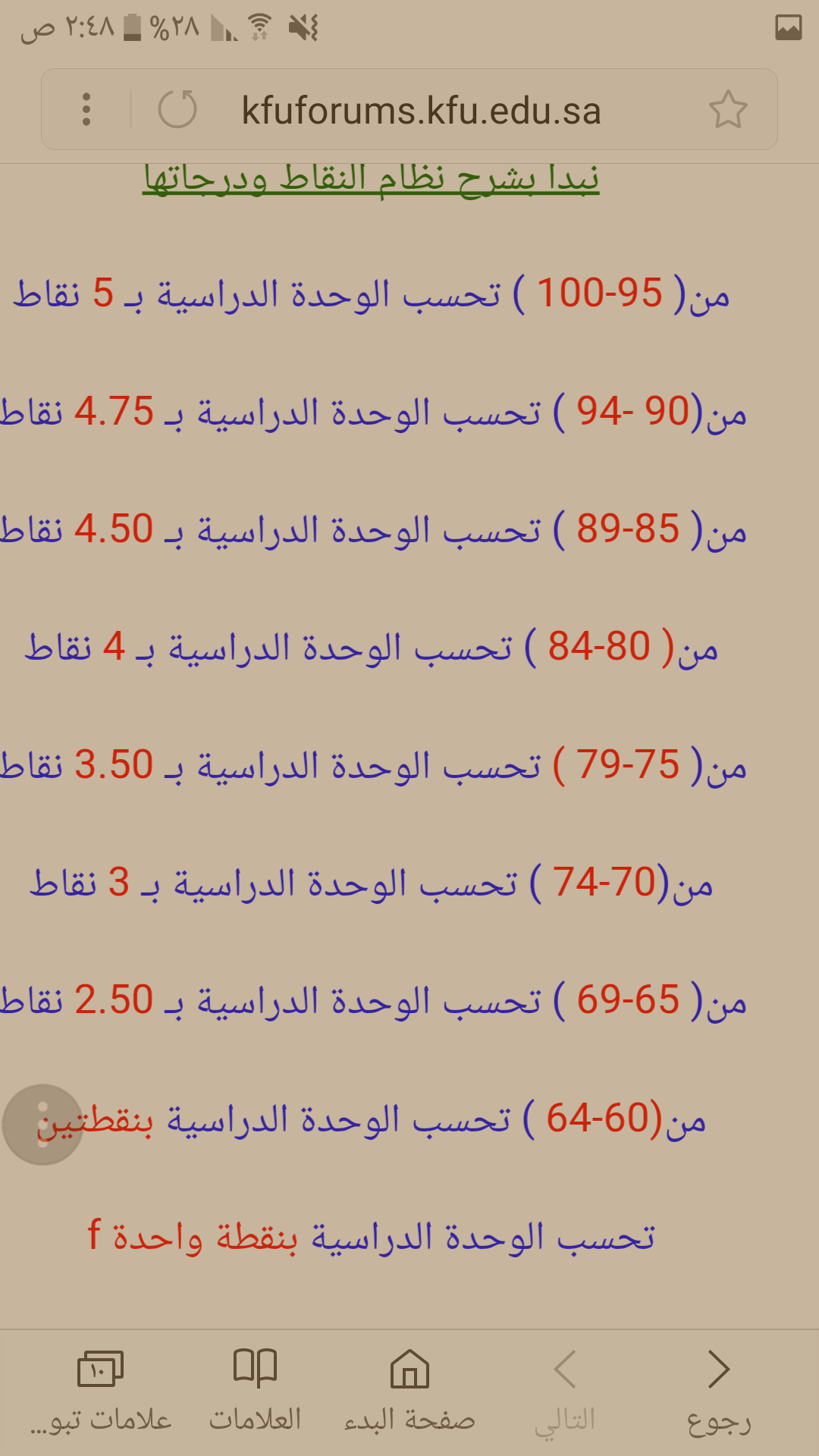Tap the floating round three-dot button

click(x=42, y=1125)
